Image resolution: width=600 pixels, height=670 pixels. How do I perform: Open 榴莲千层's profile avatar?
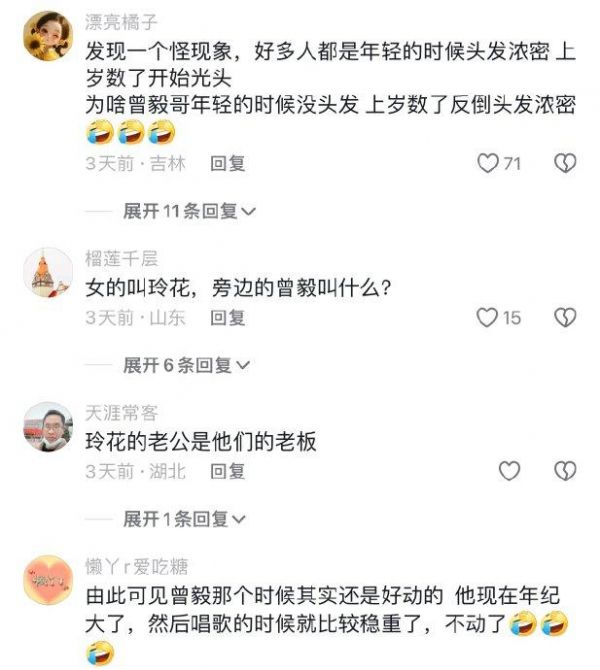click(47, 273)
